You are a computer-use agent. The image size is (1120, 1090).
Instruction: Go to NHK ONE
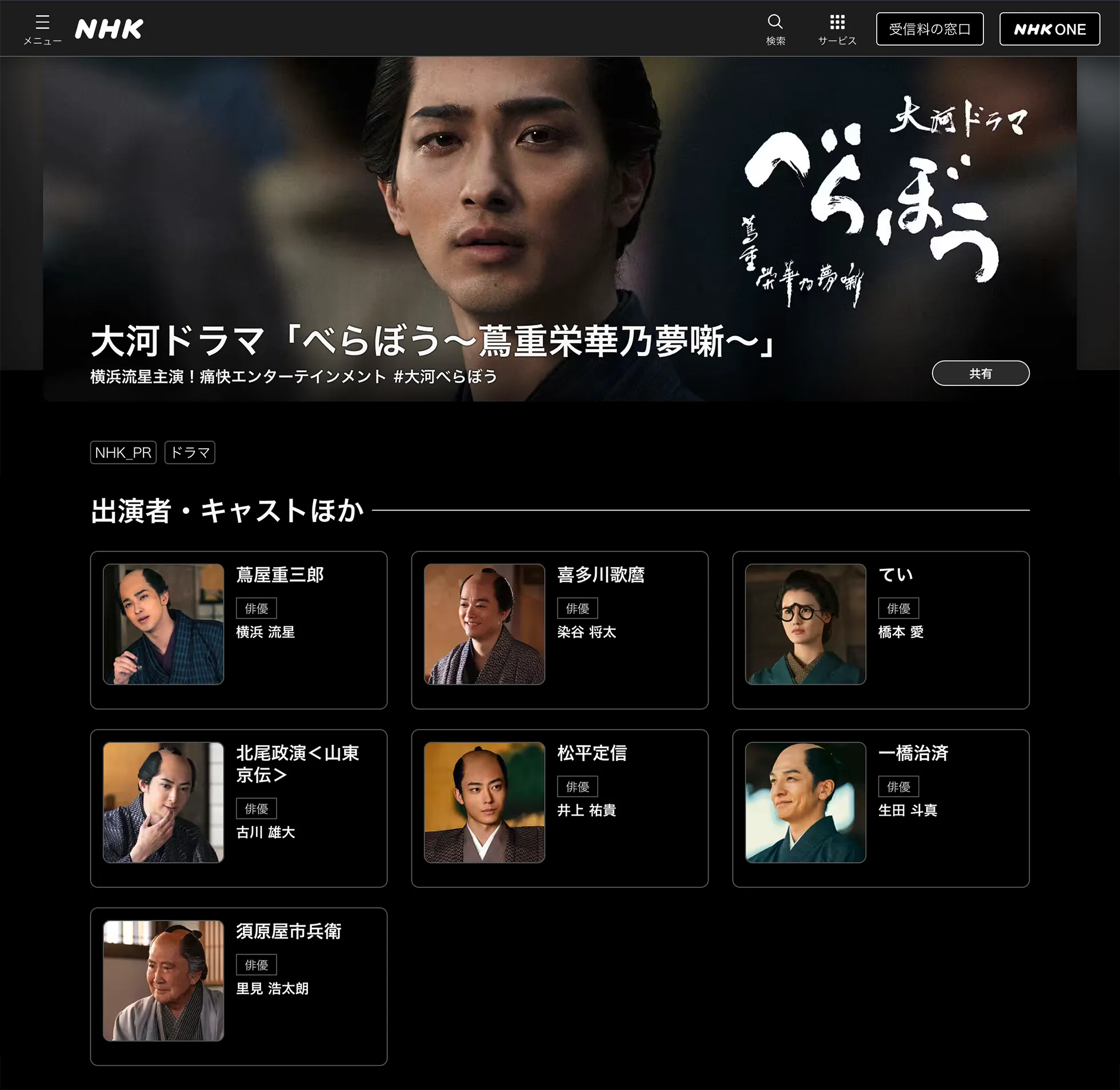click(1049, 29)
